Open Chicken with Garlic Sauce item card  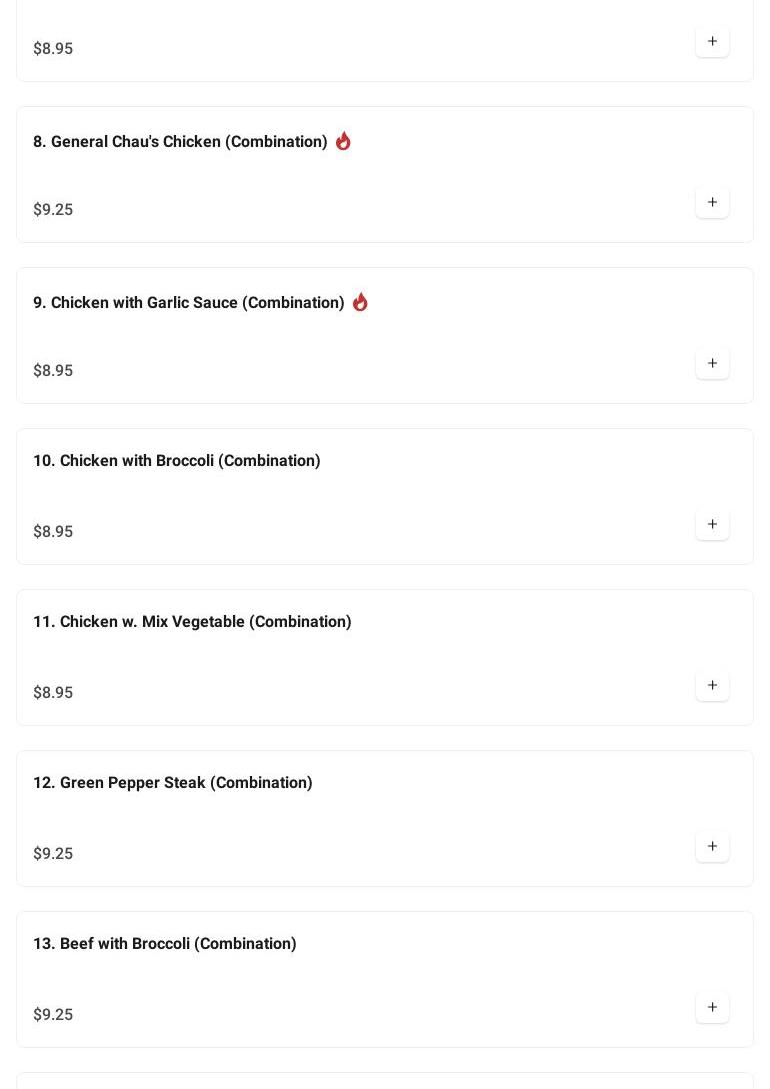pos(188,303)
